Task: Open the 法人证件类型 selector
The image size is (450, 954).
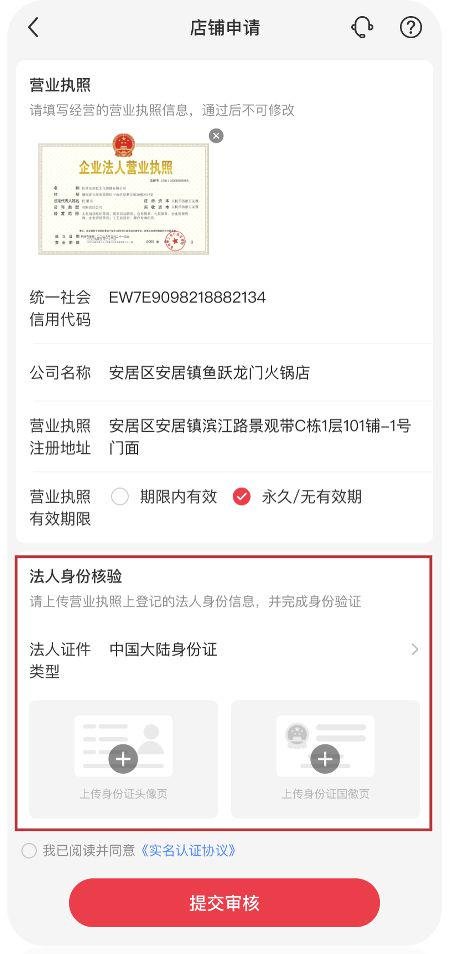Action: pyautogui.click(x=224, y=660)
